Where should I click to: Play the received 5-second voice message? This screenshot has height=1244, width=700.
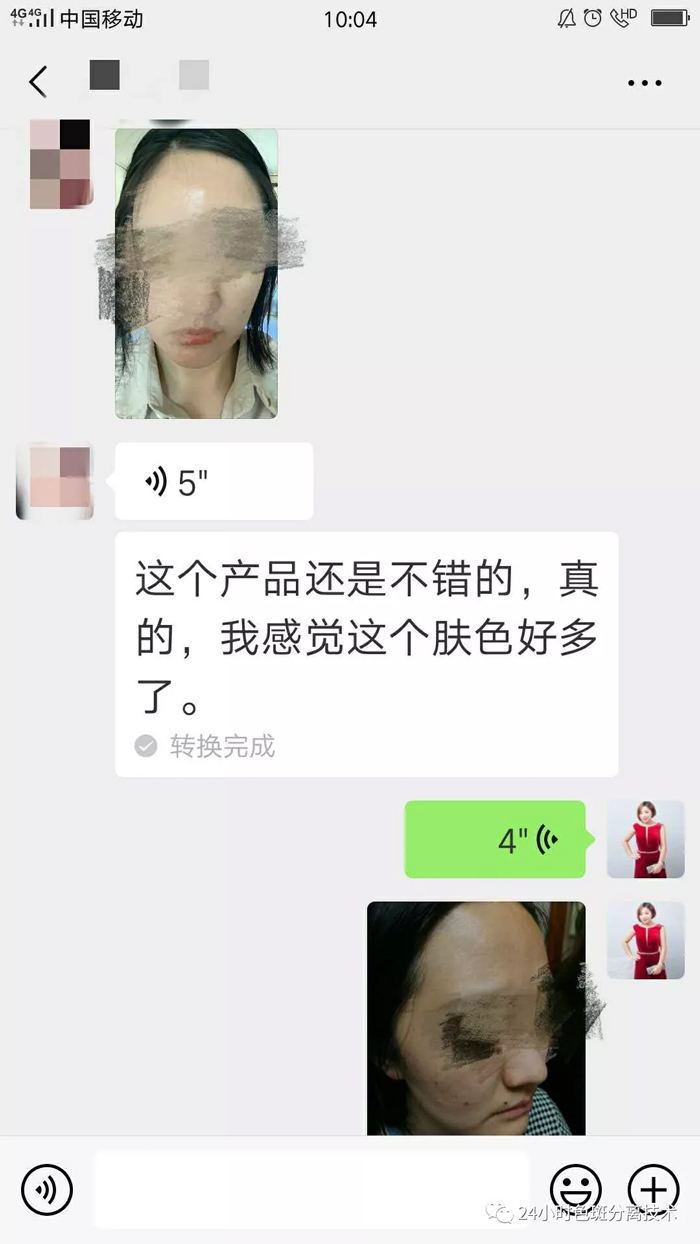(214, 482)
